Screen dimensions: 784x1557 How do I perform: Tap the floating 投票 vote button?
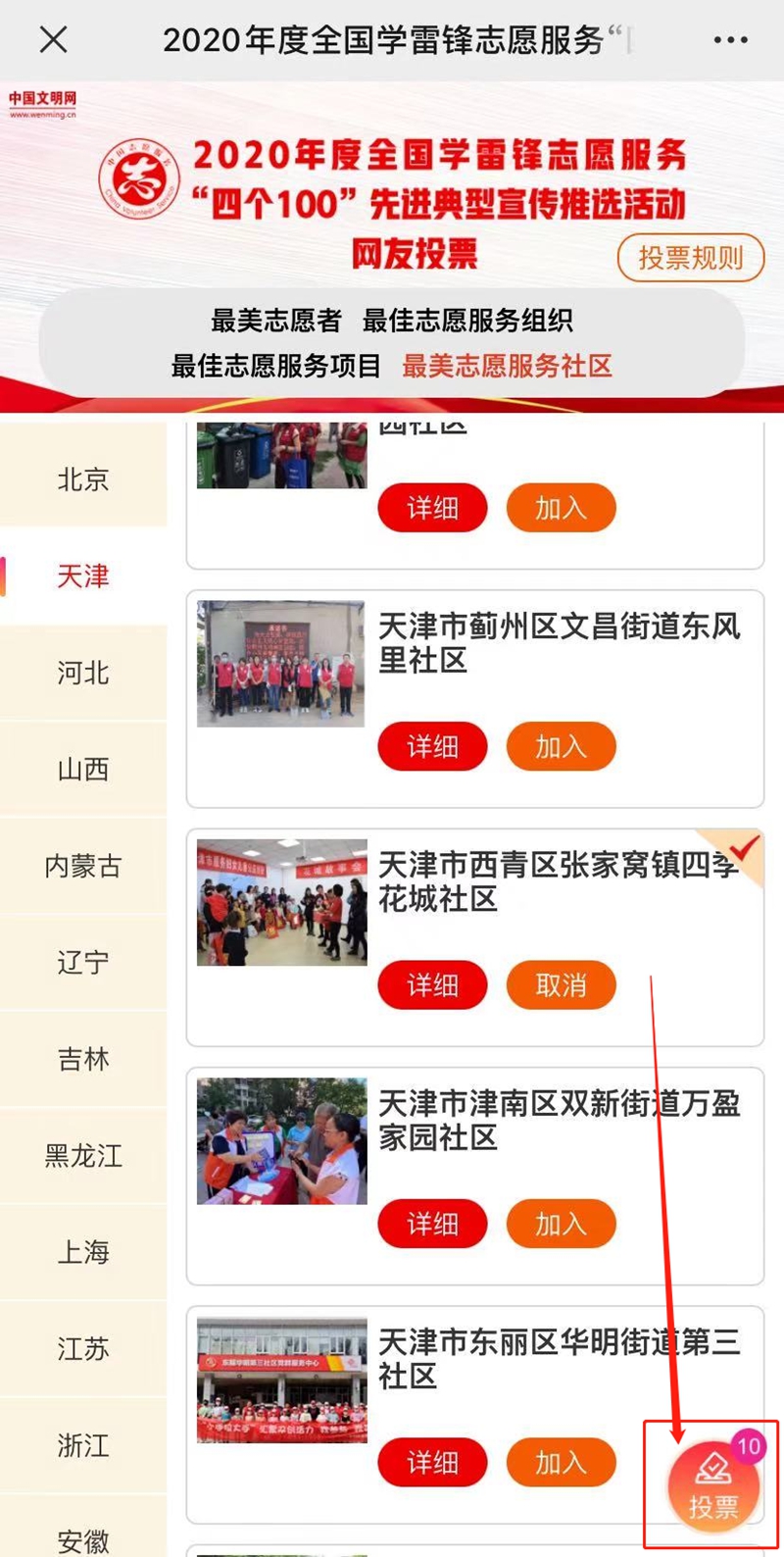point(713,1486)
